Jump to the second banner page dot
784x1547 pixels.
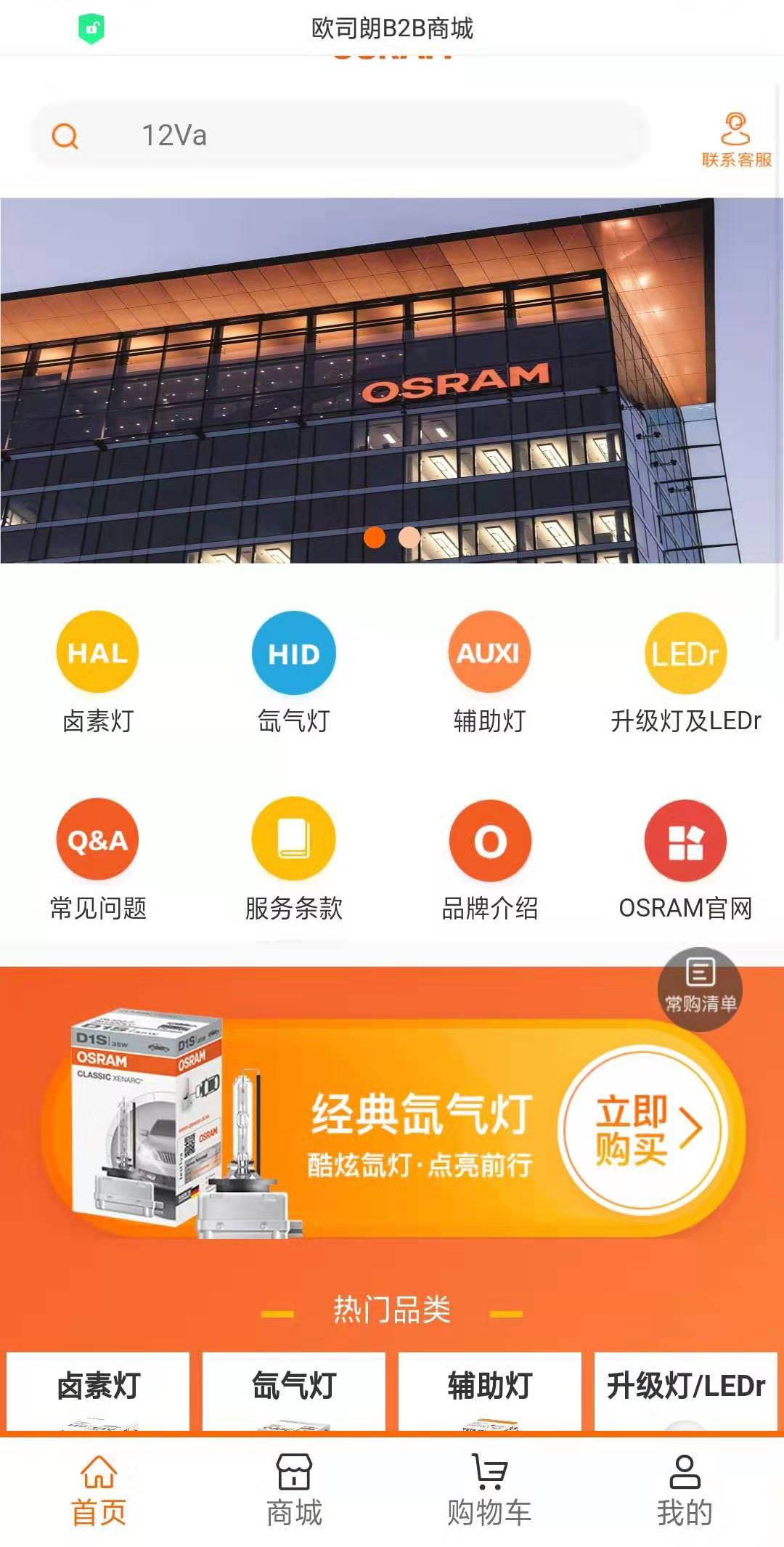(409, 537)
